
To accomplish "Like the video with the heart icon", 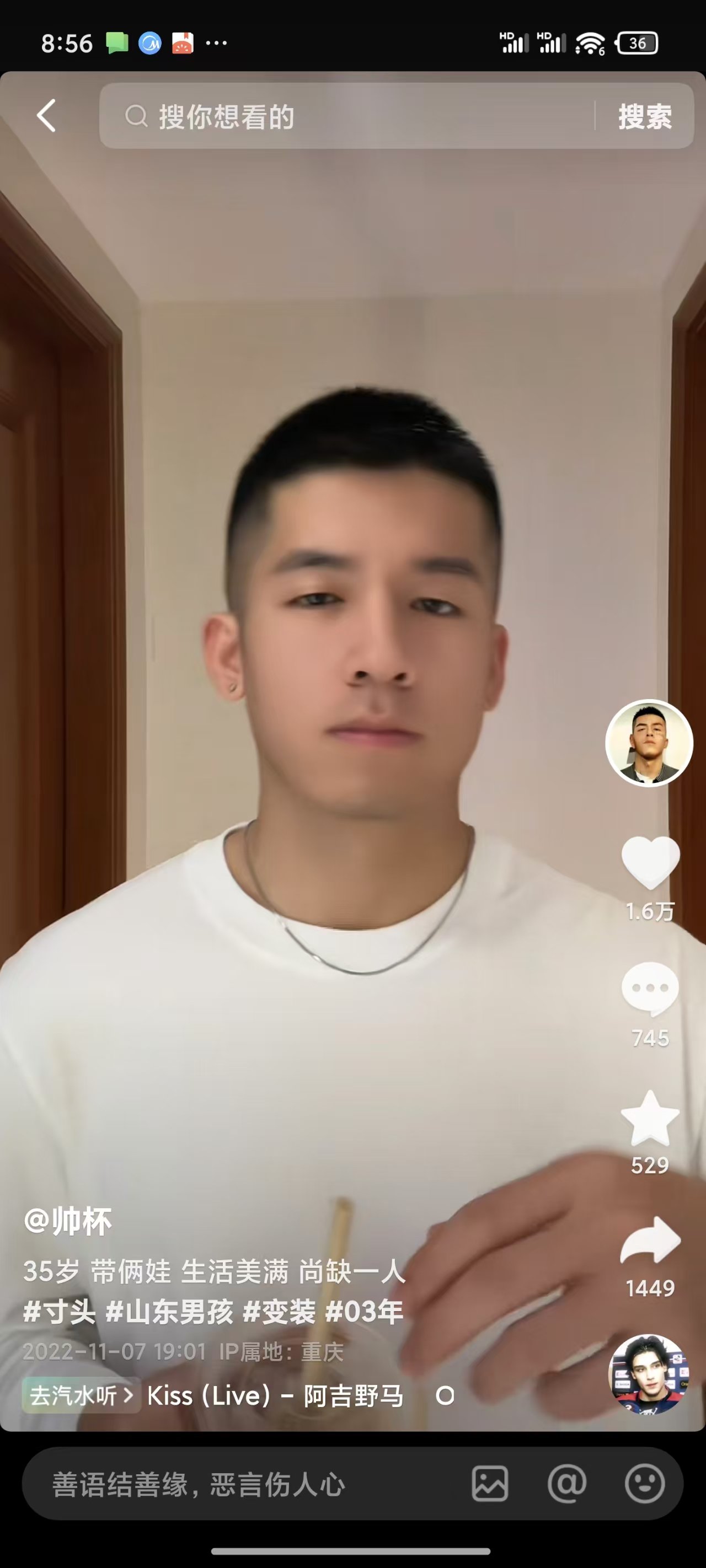I will pyautogui.click(x=650, y=861).
